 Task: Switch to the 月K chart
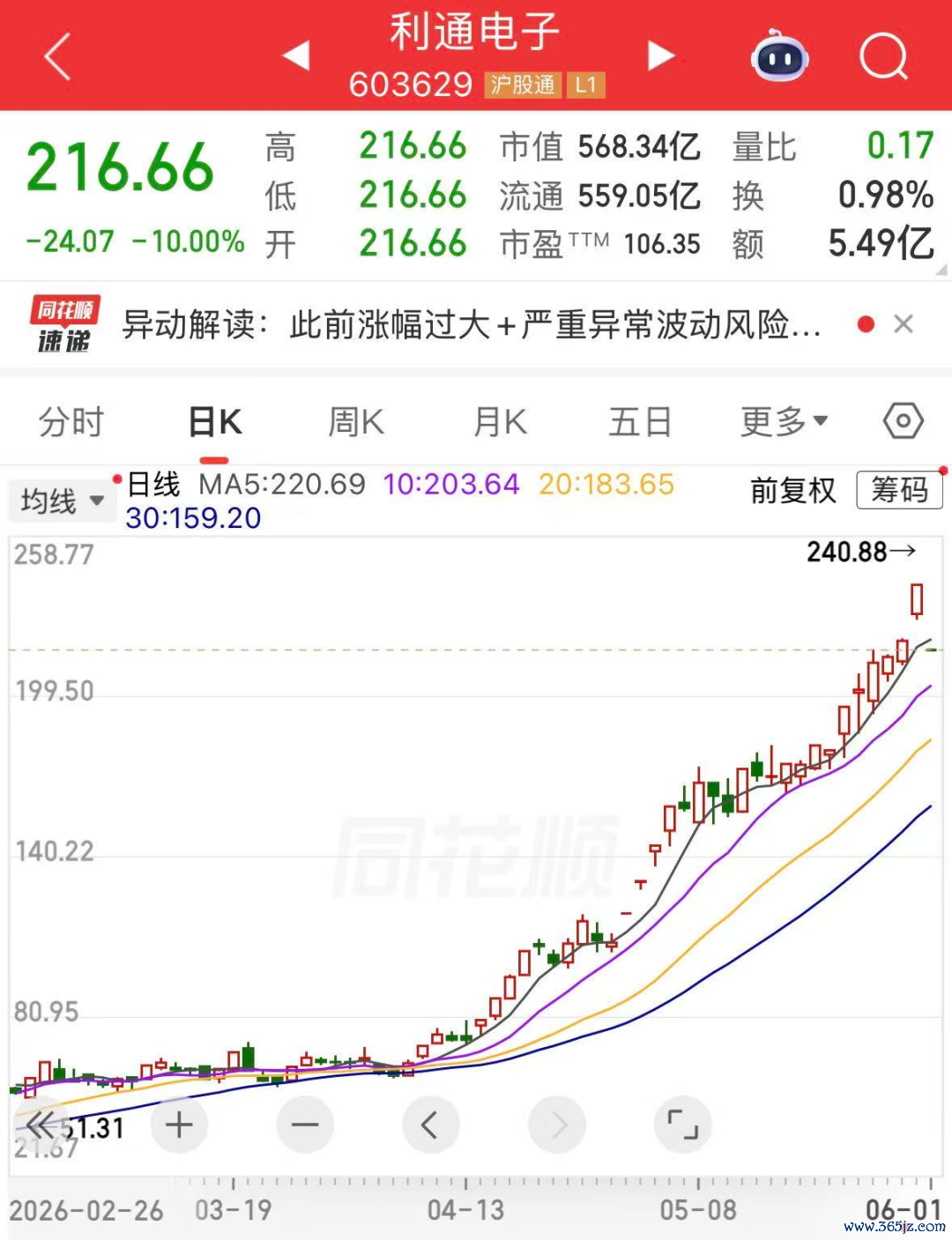(x=500, y=422)
